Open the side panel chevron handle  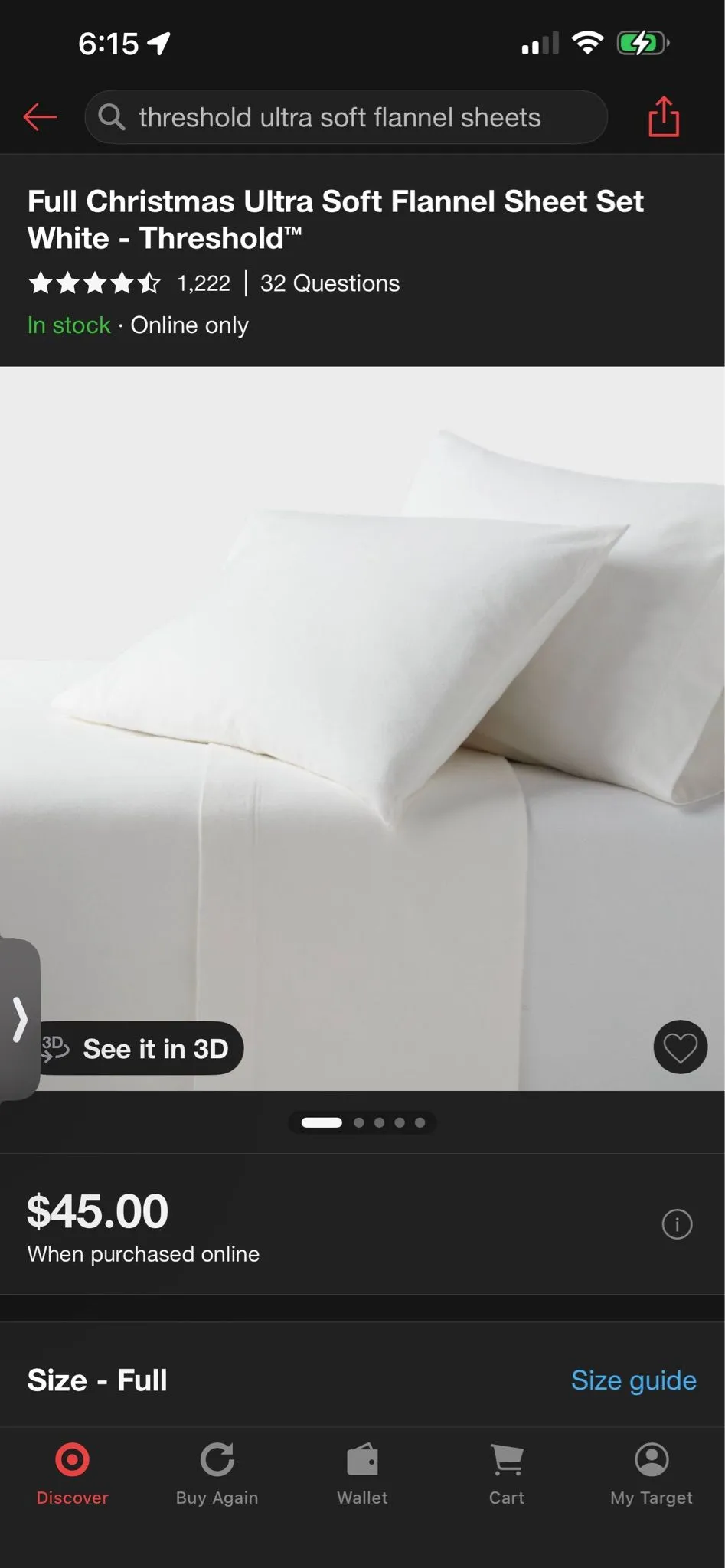19,1019
